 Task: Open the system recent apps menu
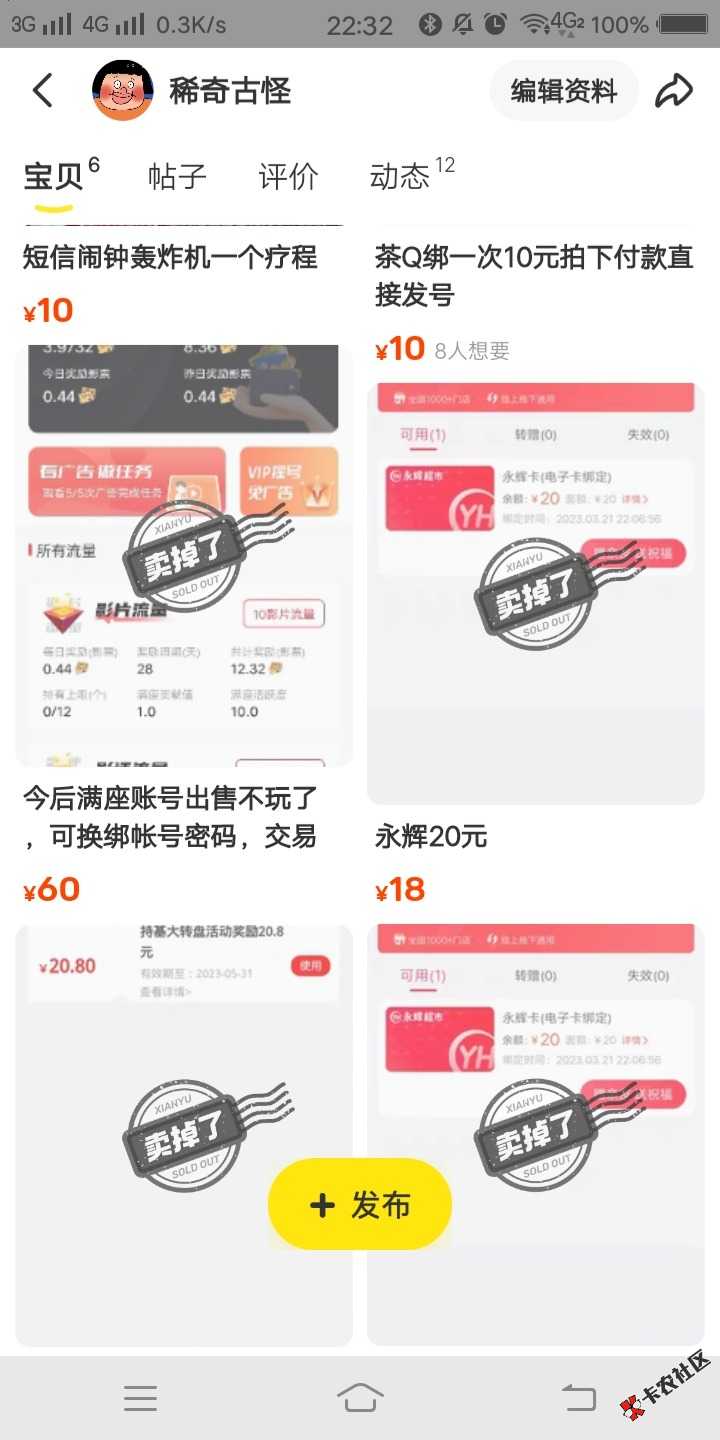pyautogui.click(x=140, y=1397)
